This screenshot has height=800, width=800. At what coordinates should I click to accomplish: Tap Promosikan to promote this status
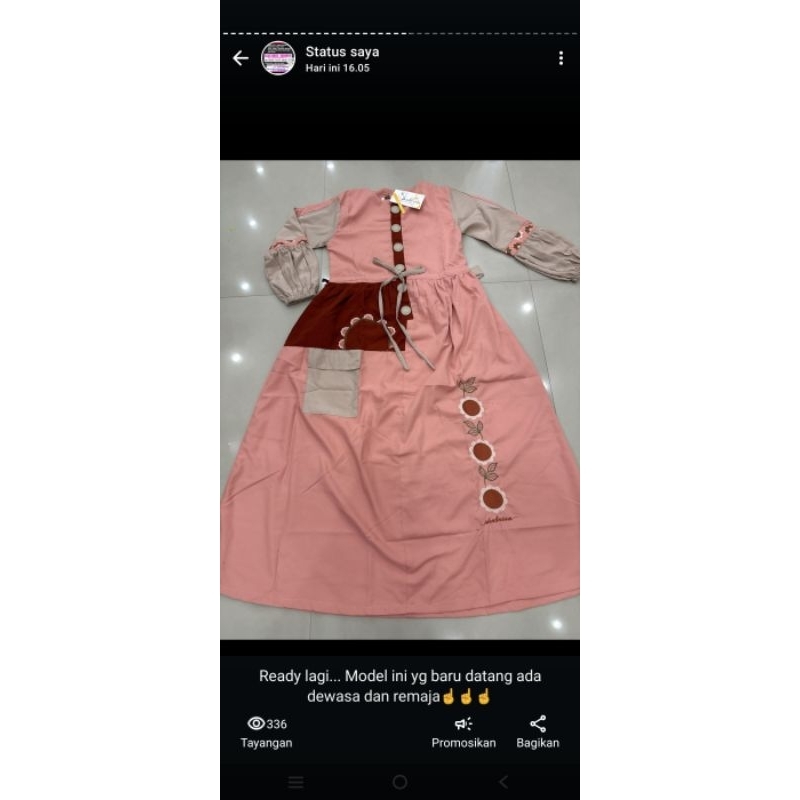(x=463, y=732)
